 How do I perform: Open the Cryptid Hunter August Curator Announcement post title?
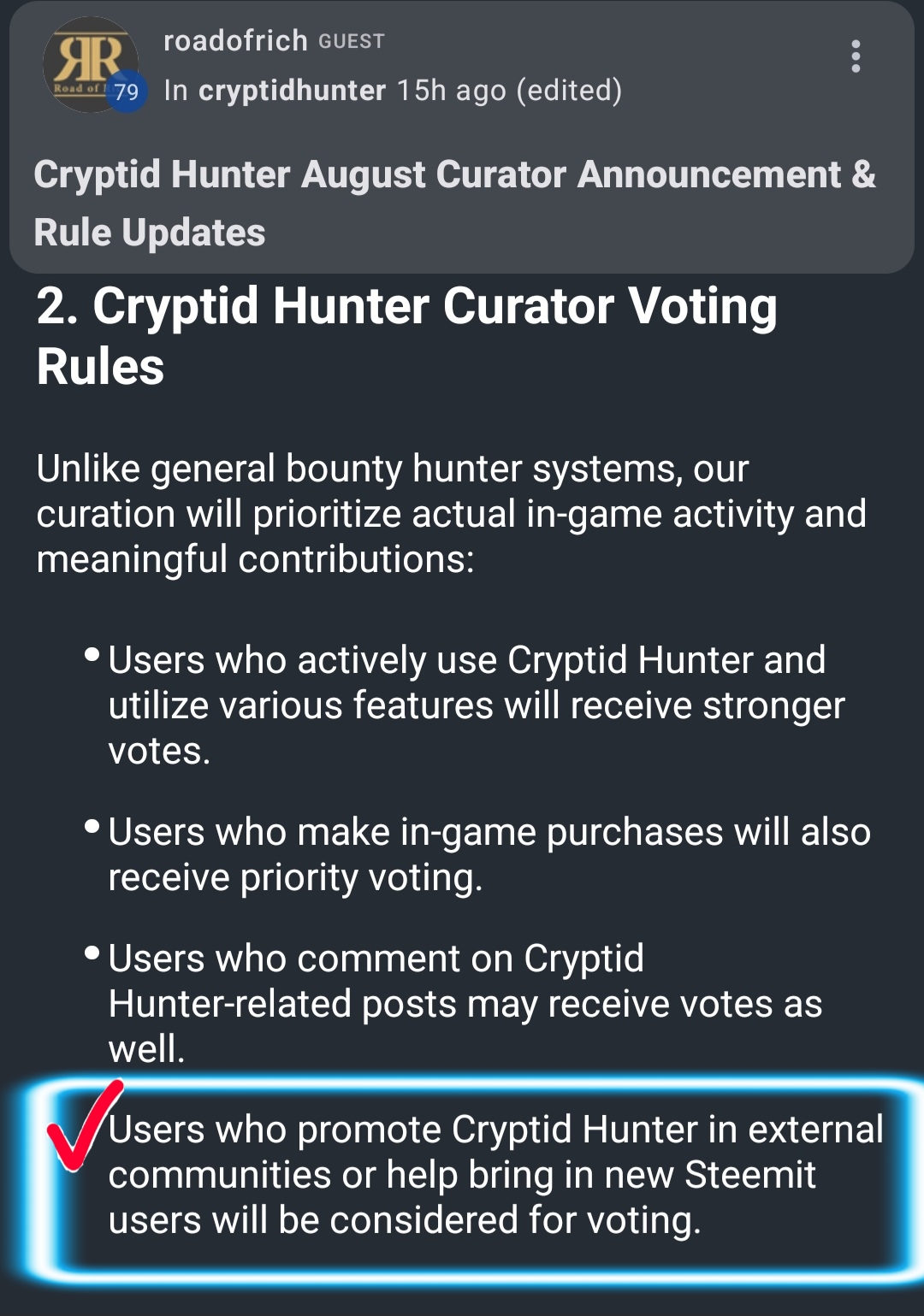[454, 204]
